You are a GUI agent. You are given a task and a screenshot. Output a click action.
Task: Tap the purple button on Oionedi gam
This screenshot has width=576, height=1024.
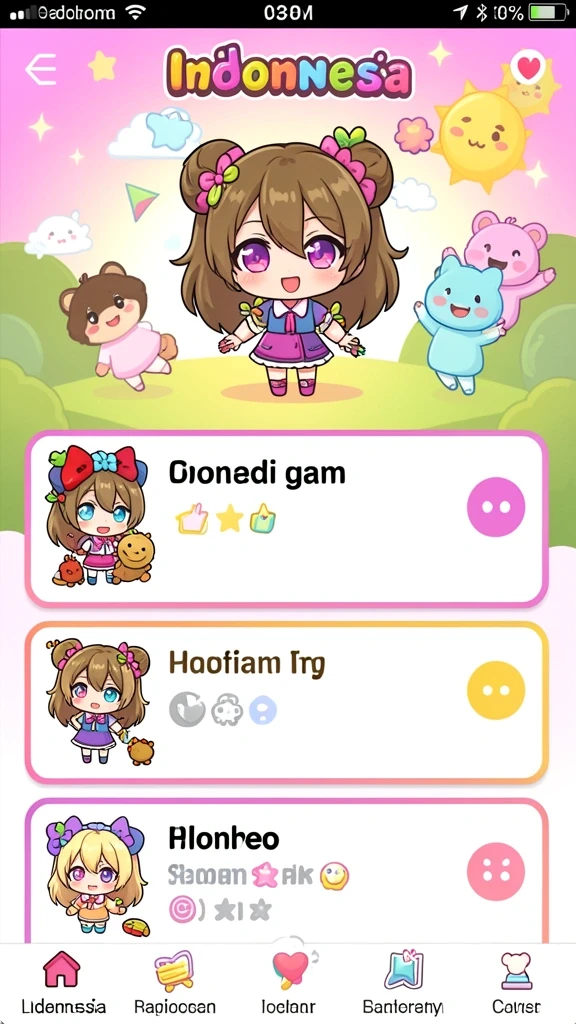pyautogui.click(x=496, y=507)
